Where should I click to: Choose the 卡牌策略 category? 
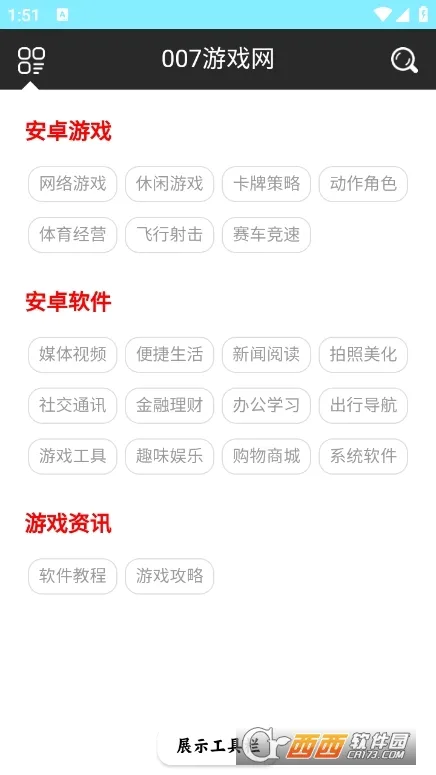pyautogui.click(x=266, y=184)
